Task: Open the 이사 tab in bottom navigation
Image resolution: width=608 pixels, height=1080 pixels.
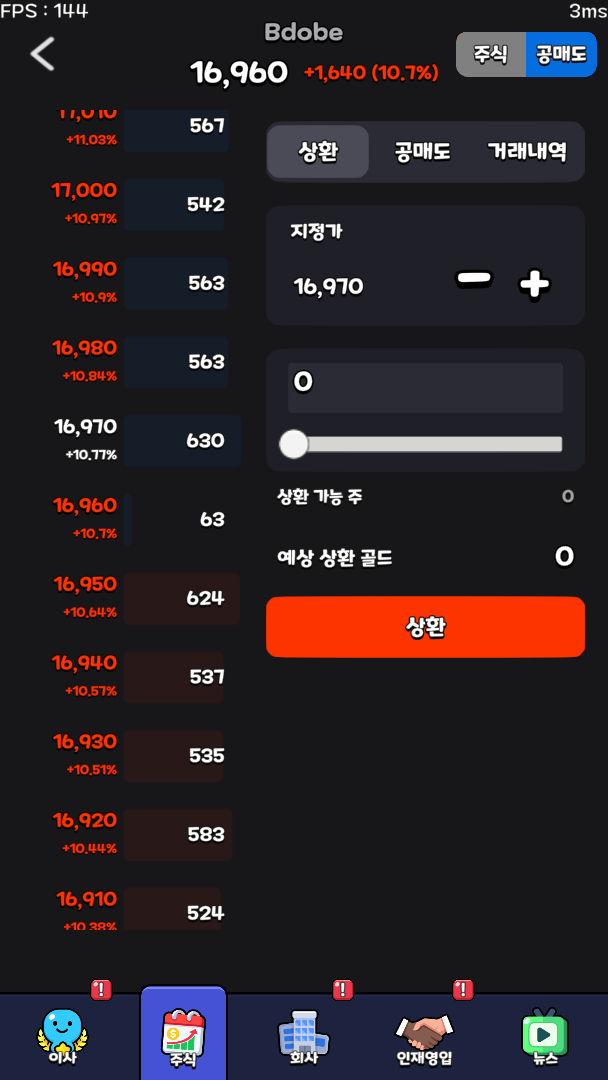Action: coord(62,1035)
